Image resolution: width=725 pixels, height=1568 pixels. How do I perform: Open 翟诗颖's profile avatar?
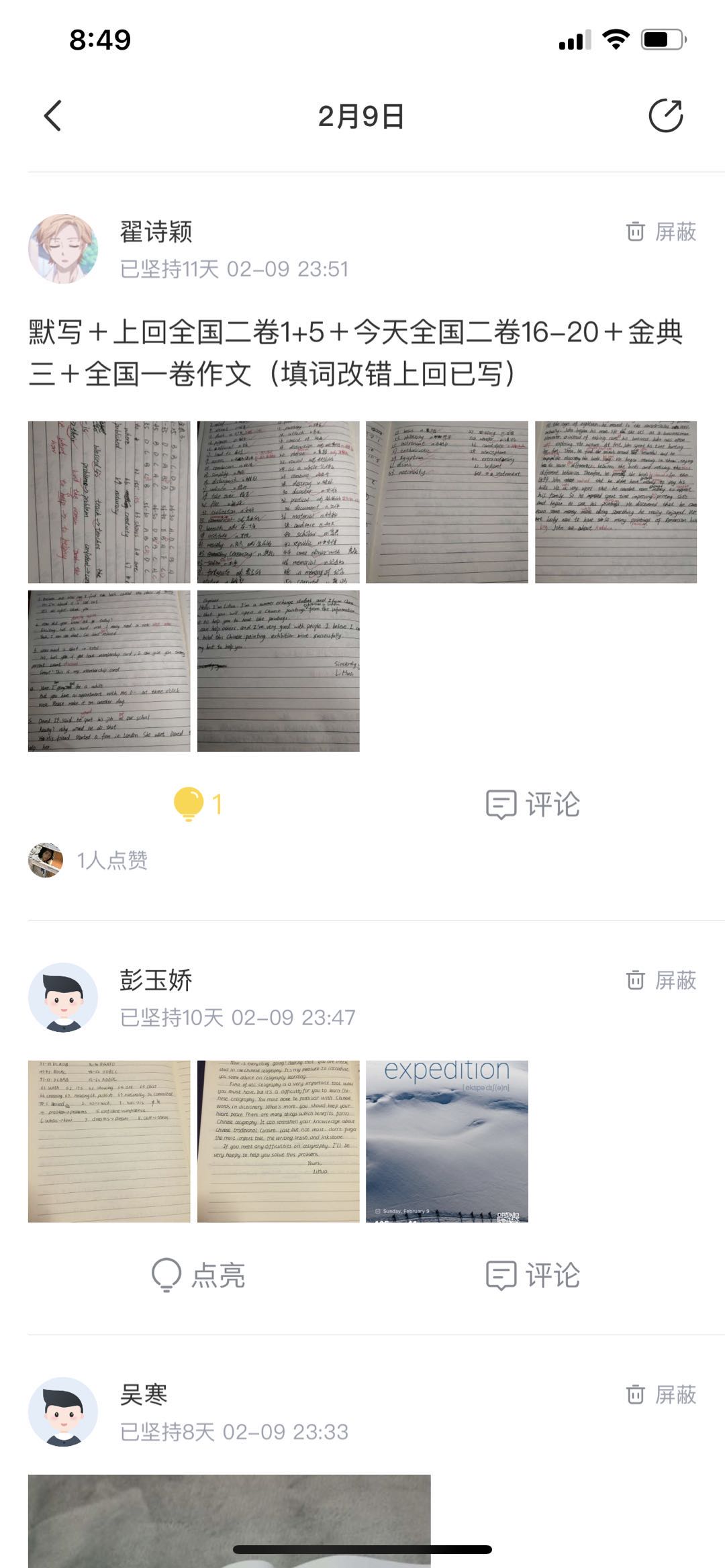[63, 249]
